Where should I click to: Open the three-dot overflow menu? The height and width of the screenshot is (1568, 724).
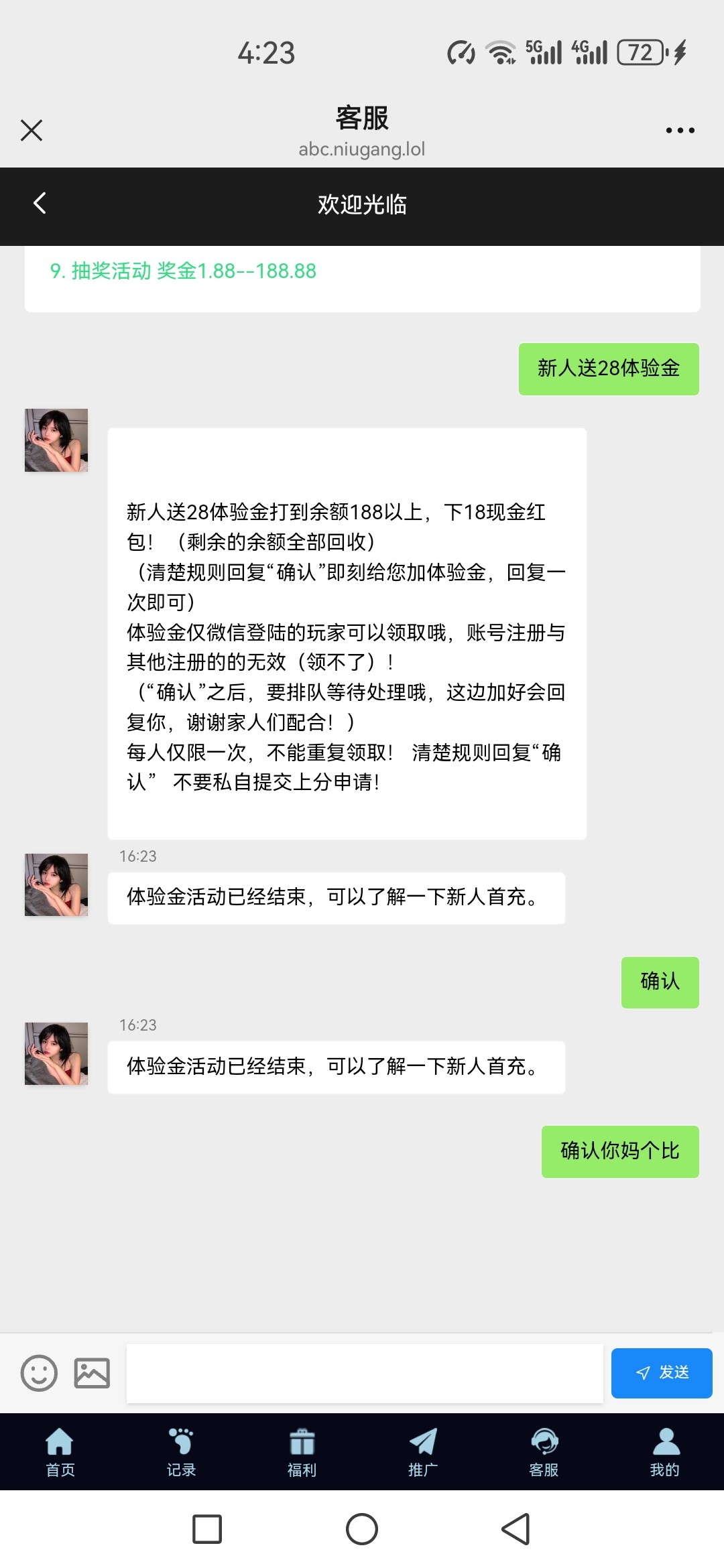pos(680,131)
